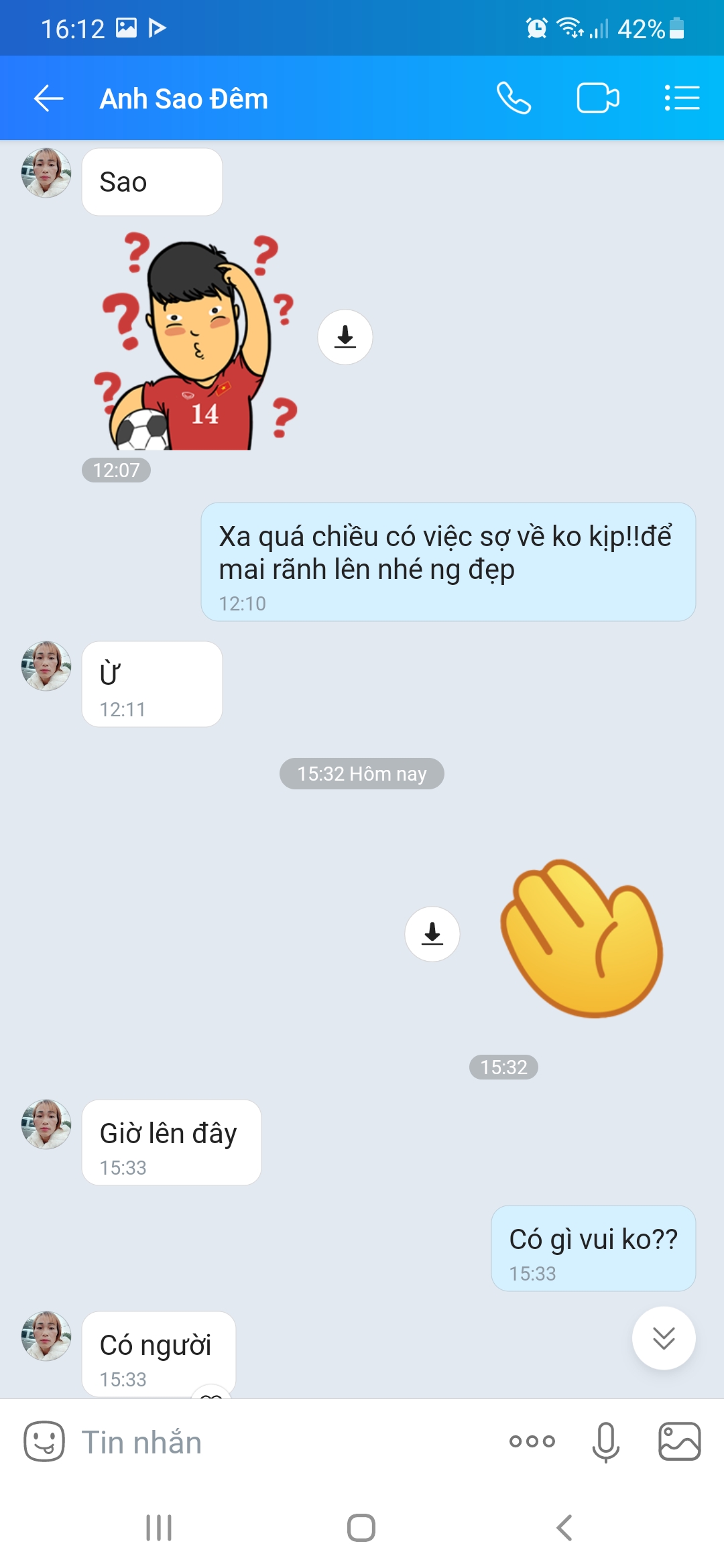Open the chat options menu

click(x=682, y=99)
